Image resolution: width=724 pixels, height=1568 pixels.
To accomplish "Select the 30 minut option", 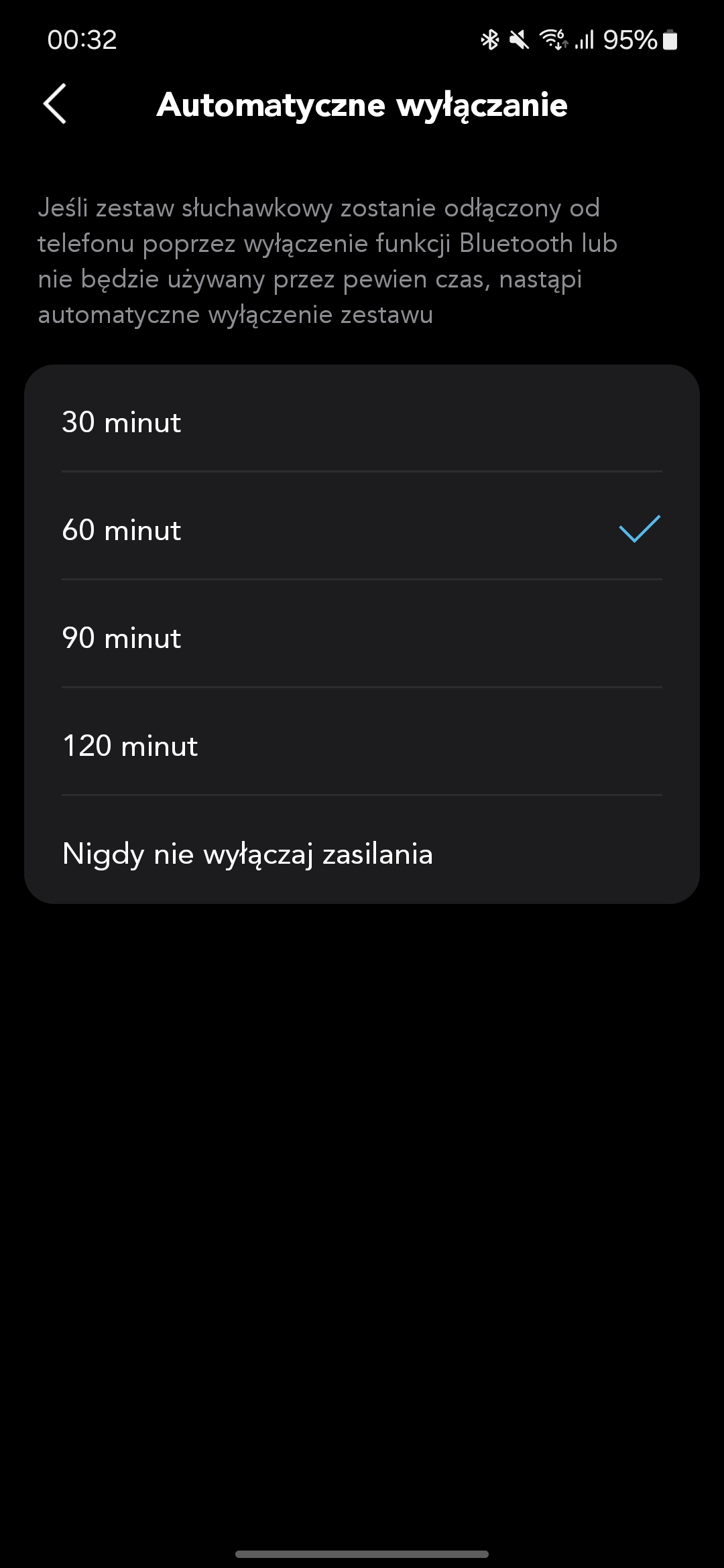I will coord(362,419).
